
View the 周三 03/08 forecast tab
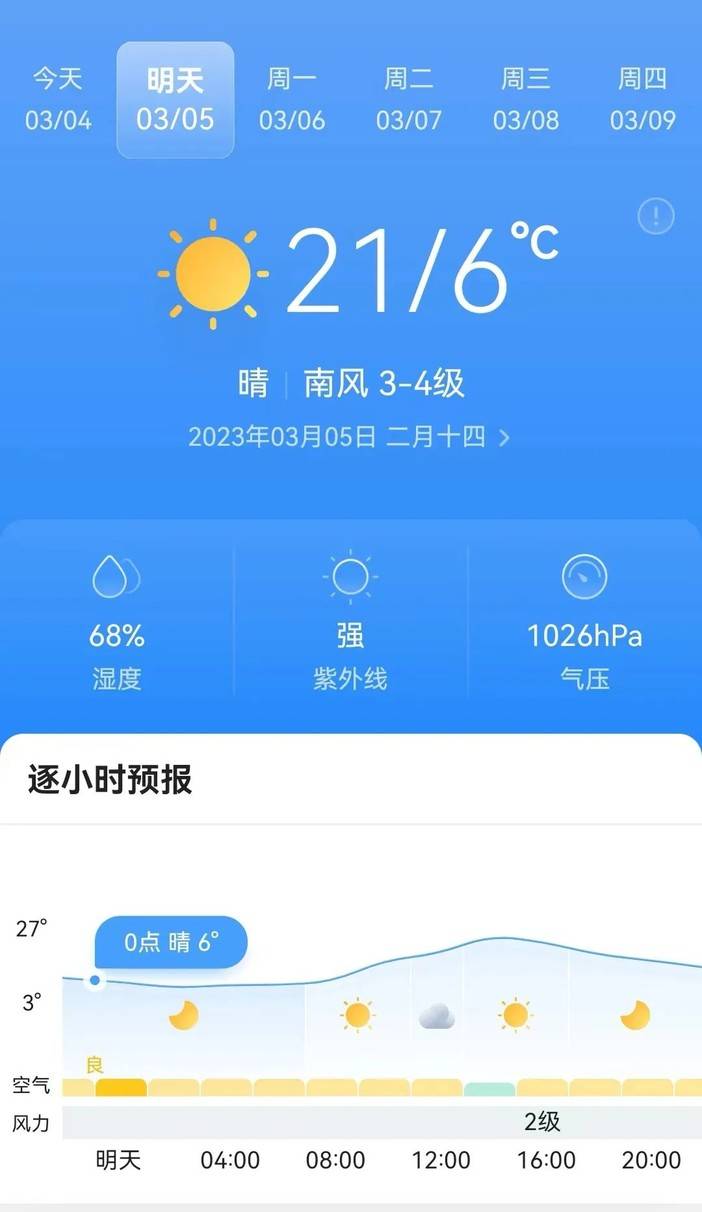tap(526, 100)
